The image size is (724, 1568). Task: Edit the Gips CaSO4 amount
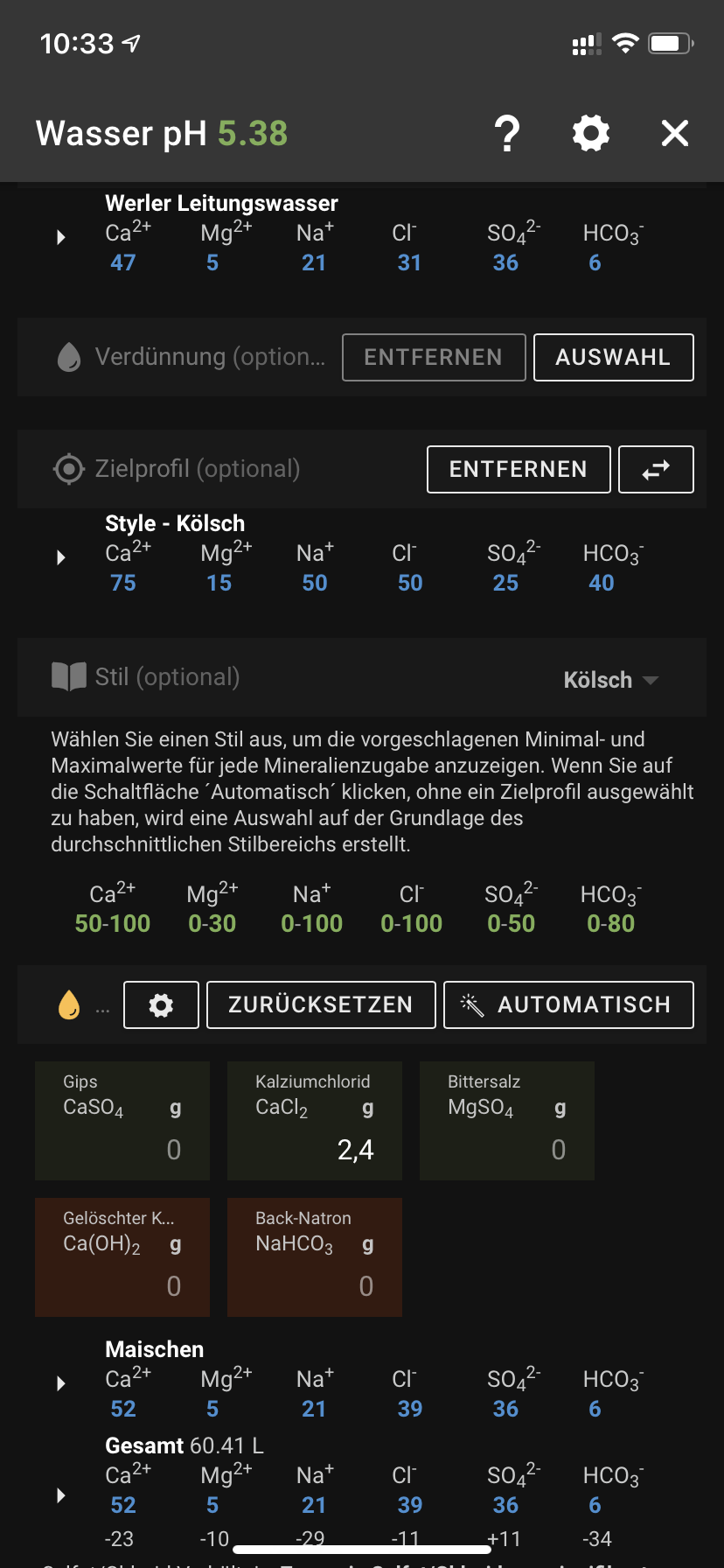click(122, 1148)
